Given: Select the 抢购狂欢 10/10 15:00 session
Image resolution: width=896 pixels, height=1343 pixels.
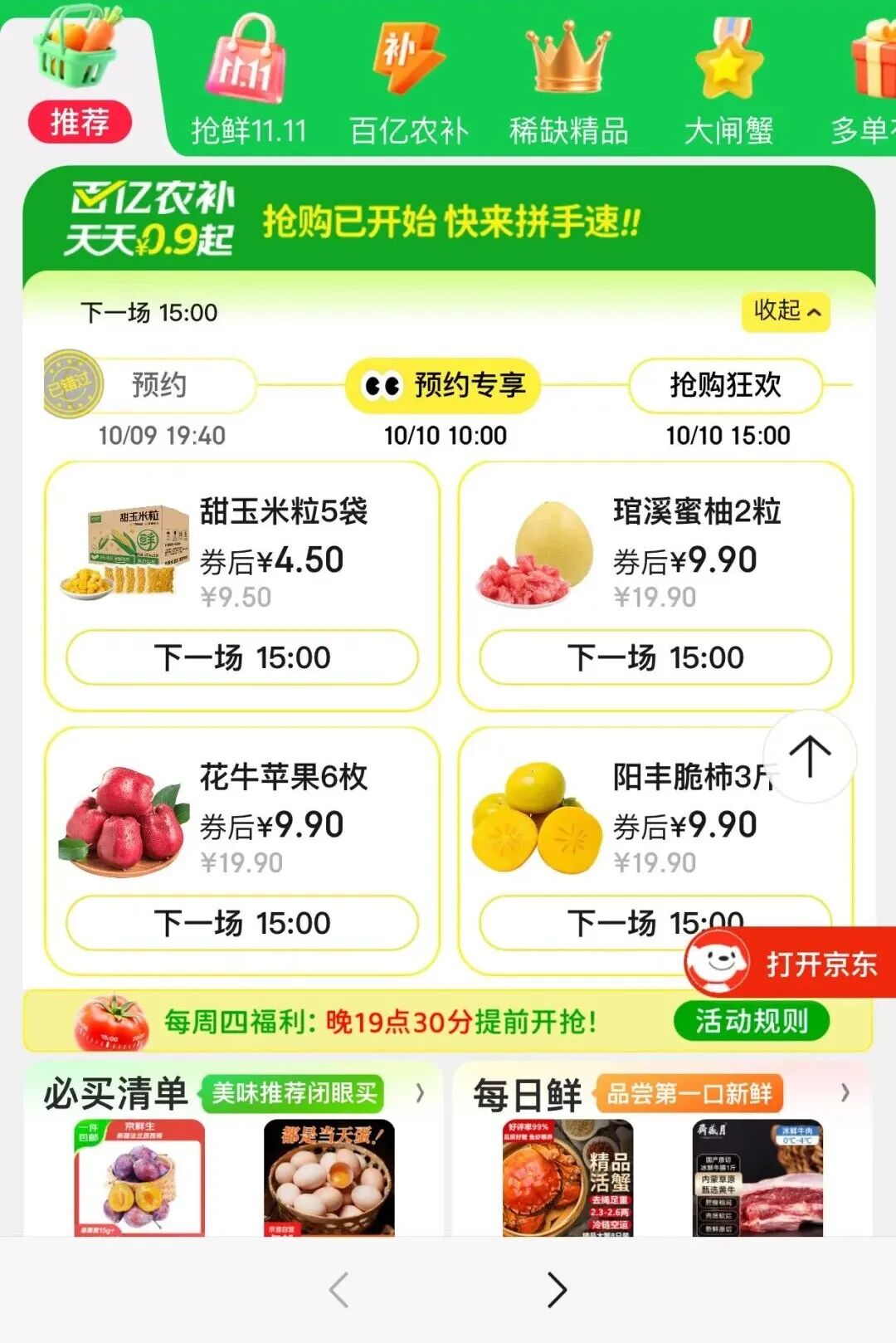Looking at the screenshot, I should [725, 385].
